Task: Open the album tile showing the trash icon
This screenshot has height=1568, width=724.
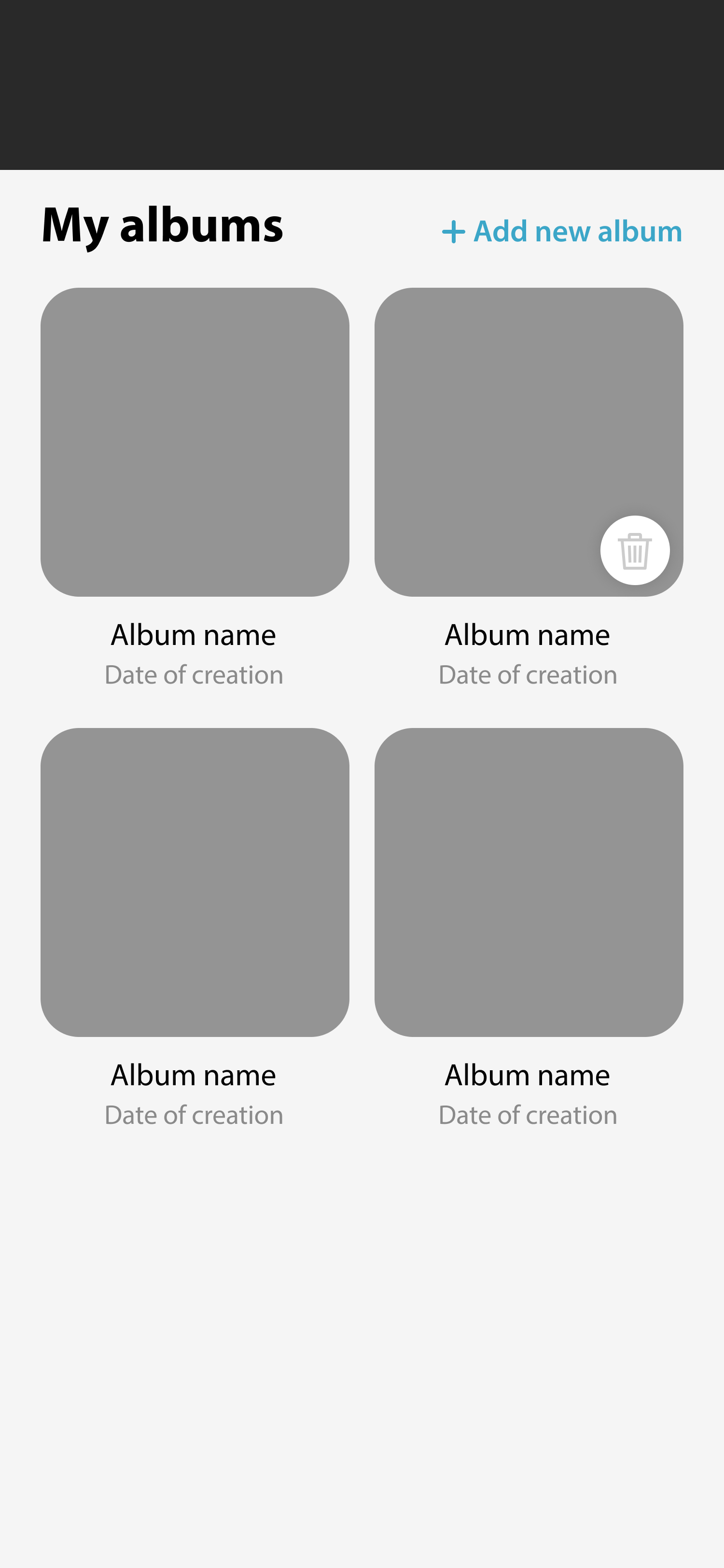Action: [528, 442]
